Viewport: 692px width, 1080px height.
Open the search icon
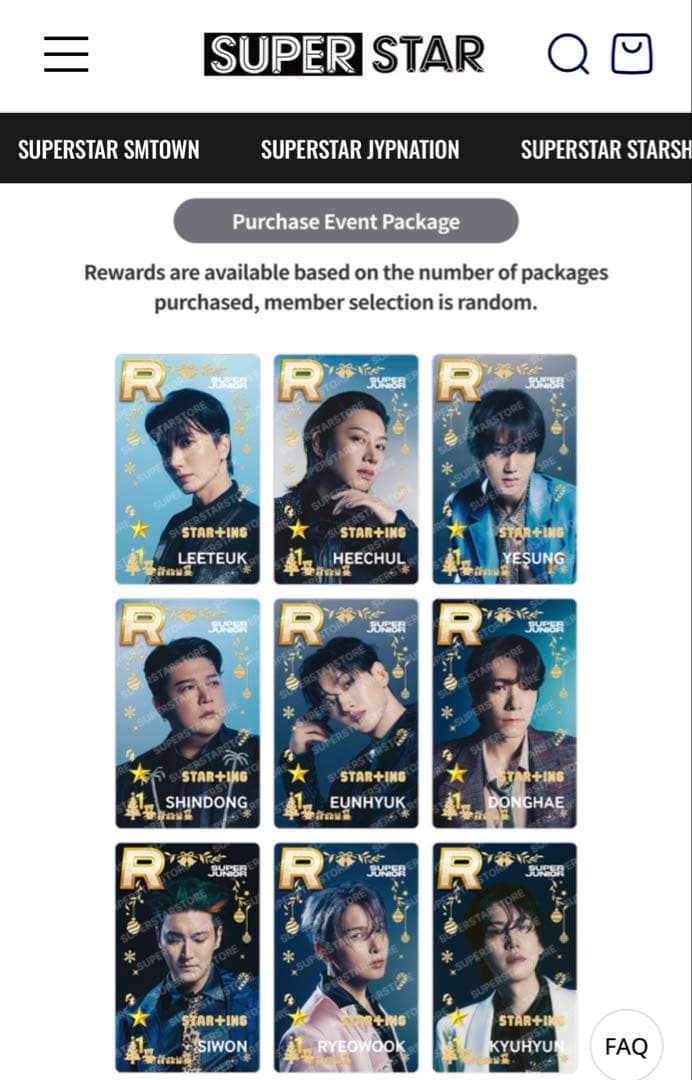pyautogui.click(x=568, y=54)
